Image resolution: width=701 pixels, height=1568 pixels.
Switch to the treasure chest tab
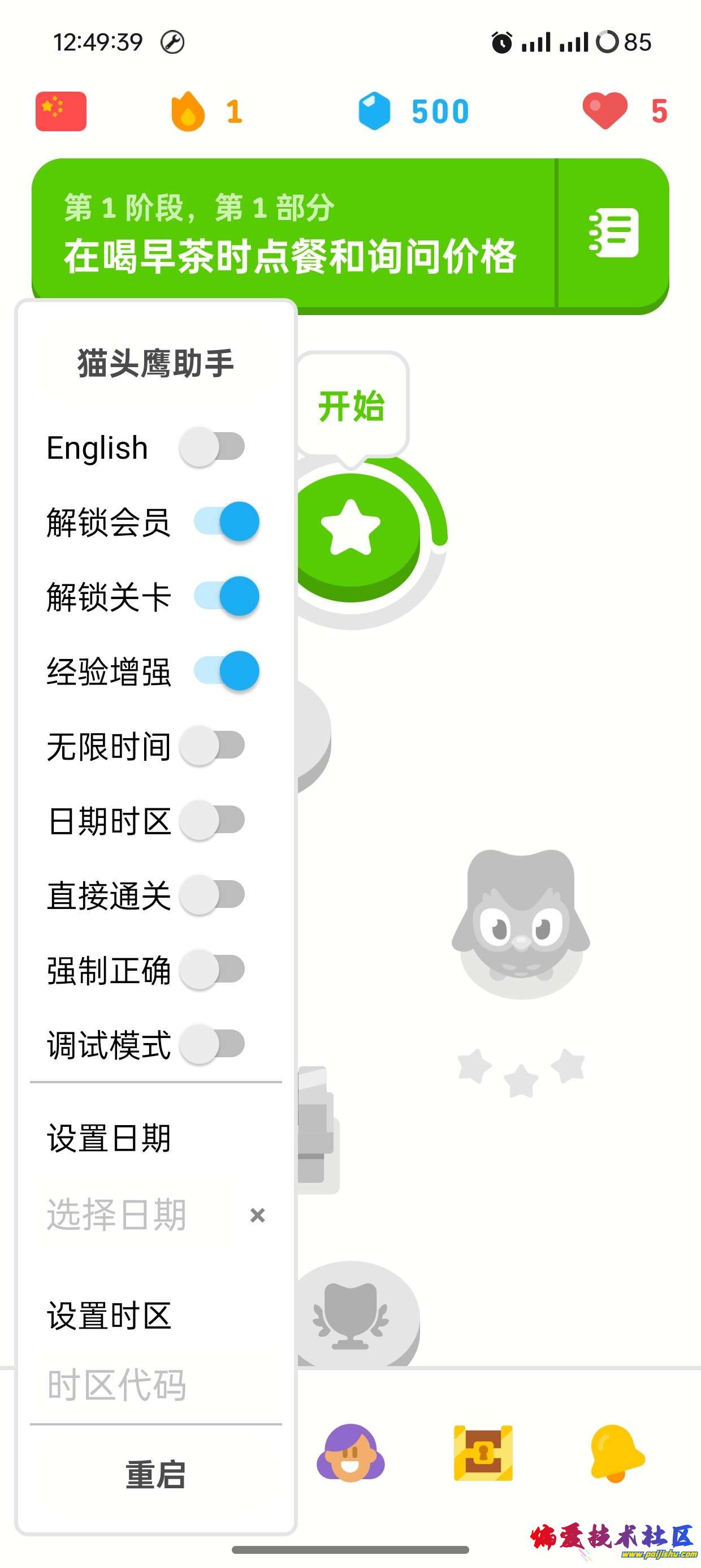(483, 1453)
